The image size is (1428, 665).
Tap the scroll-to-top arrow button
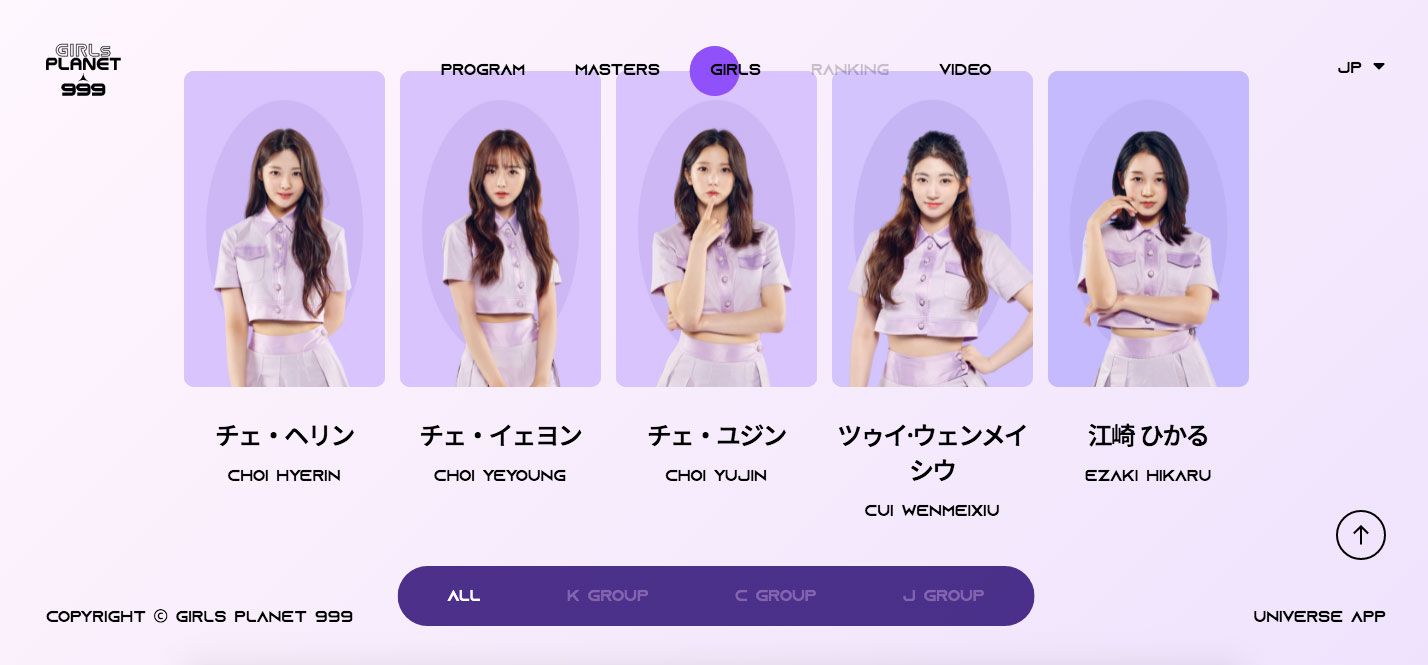coord(1360,535)
